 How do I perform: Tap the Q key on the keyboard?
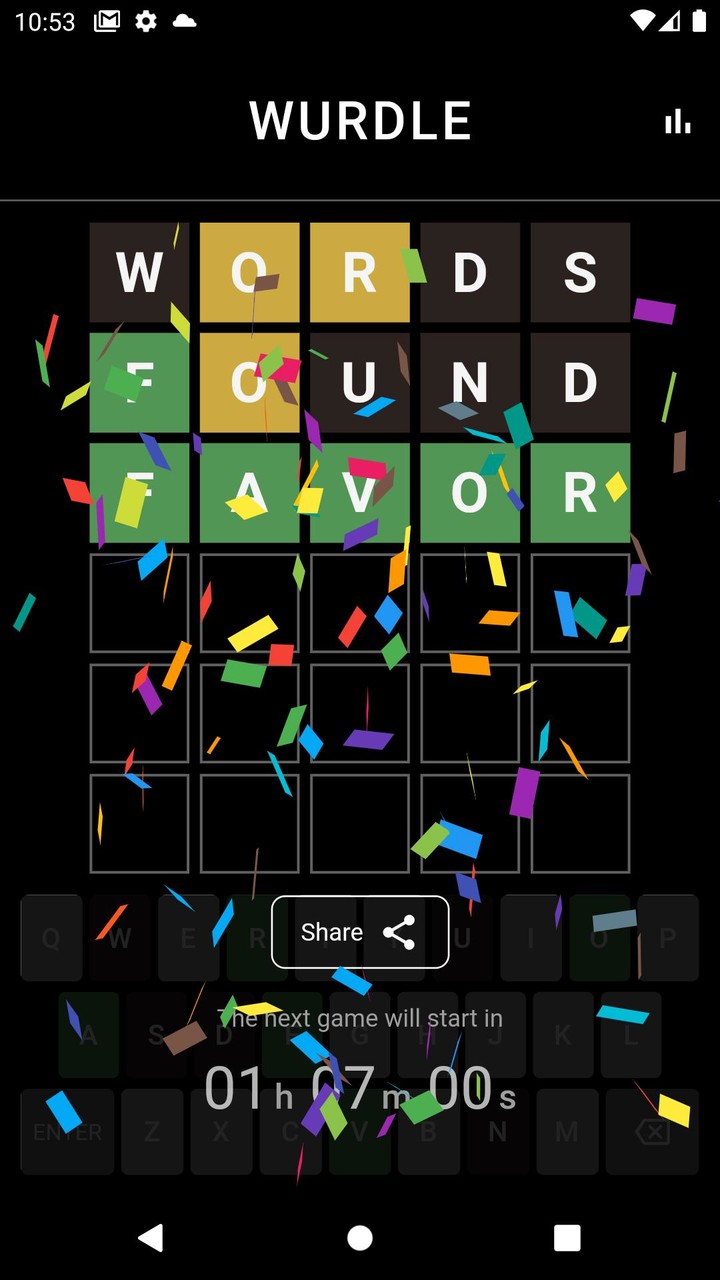(50, 938)
